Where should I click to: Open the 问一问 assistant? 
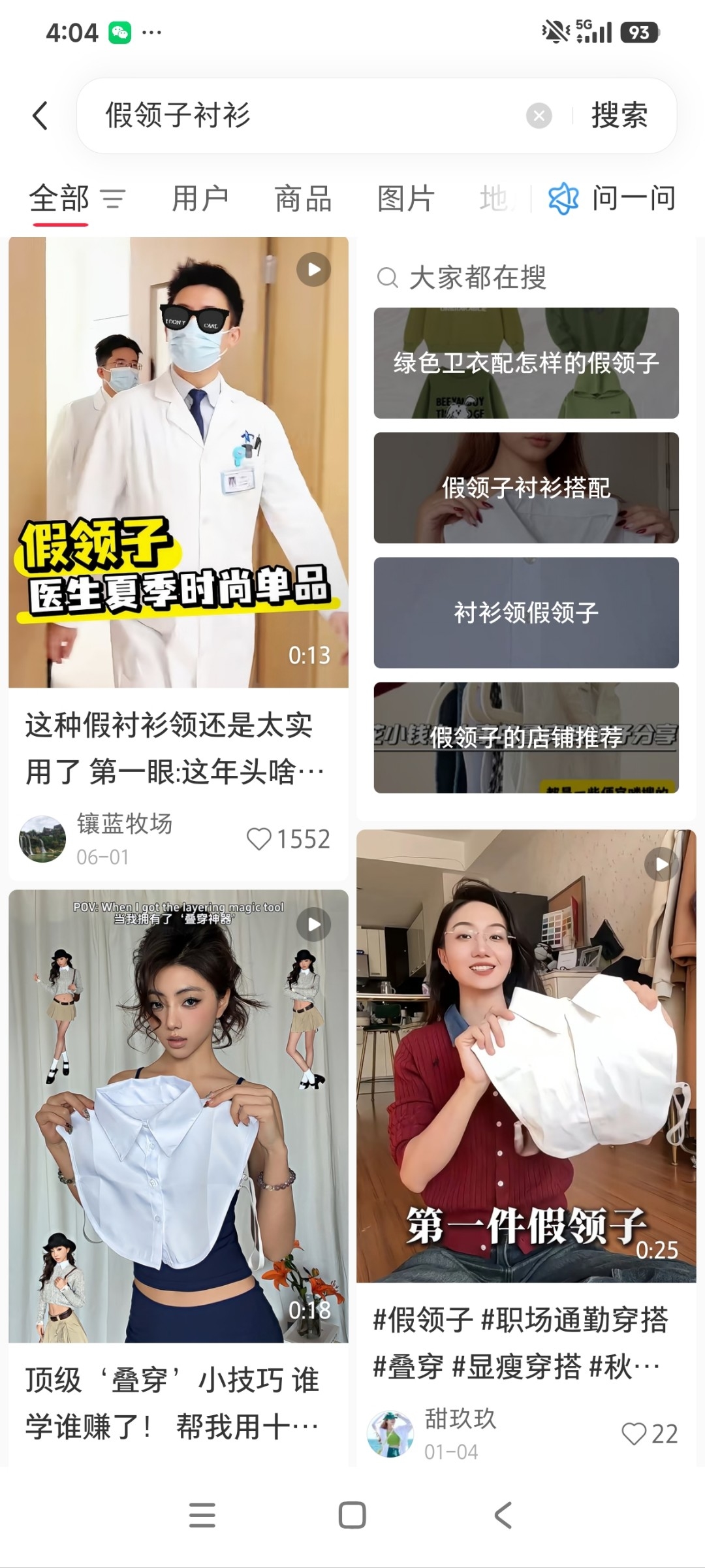pos(612,198)
